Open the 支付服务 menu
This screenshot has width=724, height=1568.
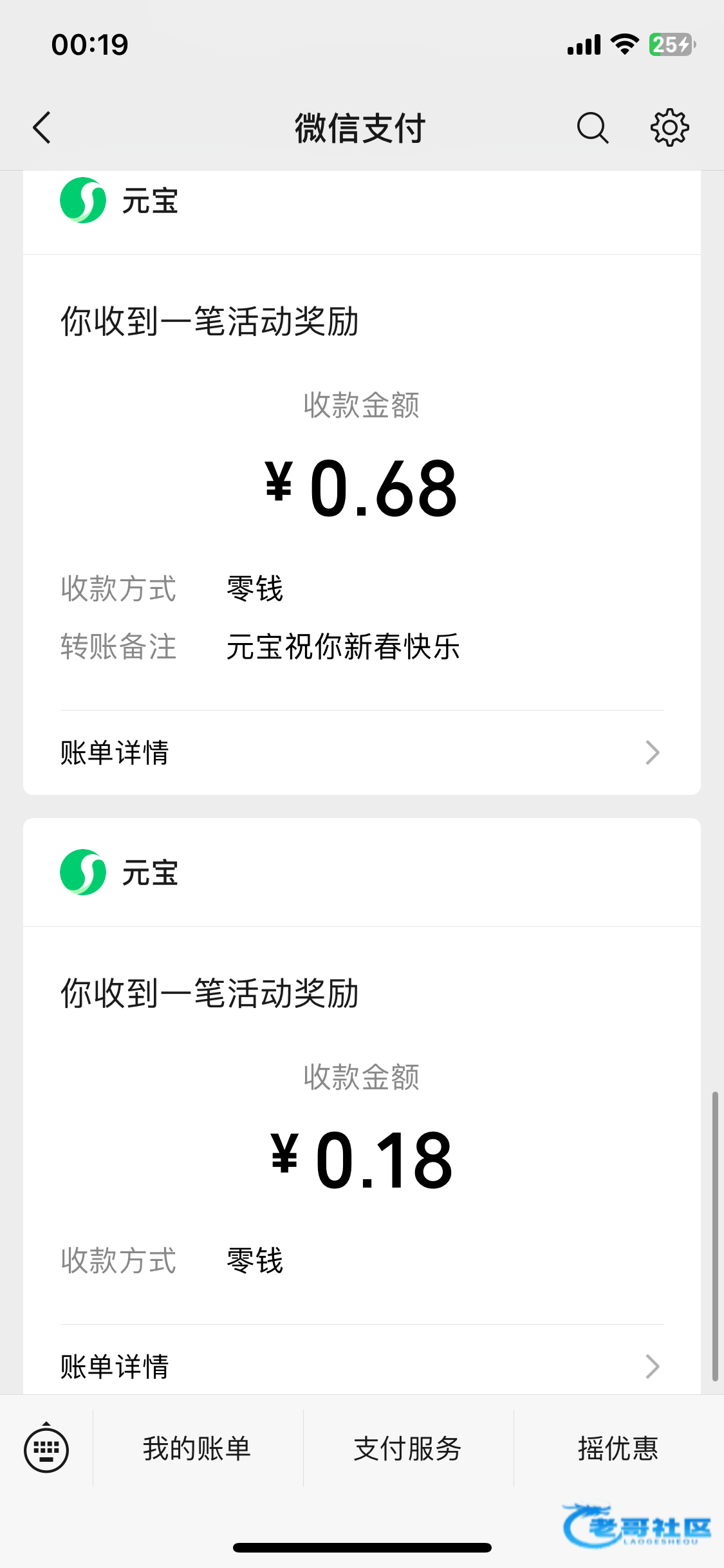(408, 1449)
